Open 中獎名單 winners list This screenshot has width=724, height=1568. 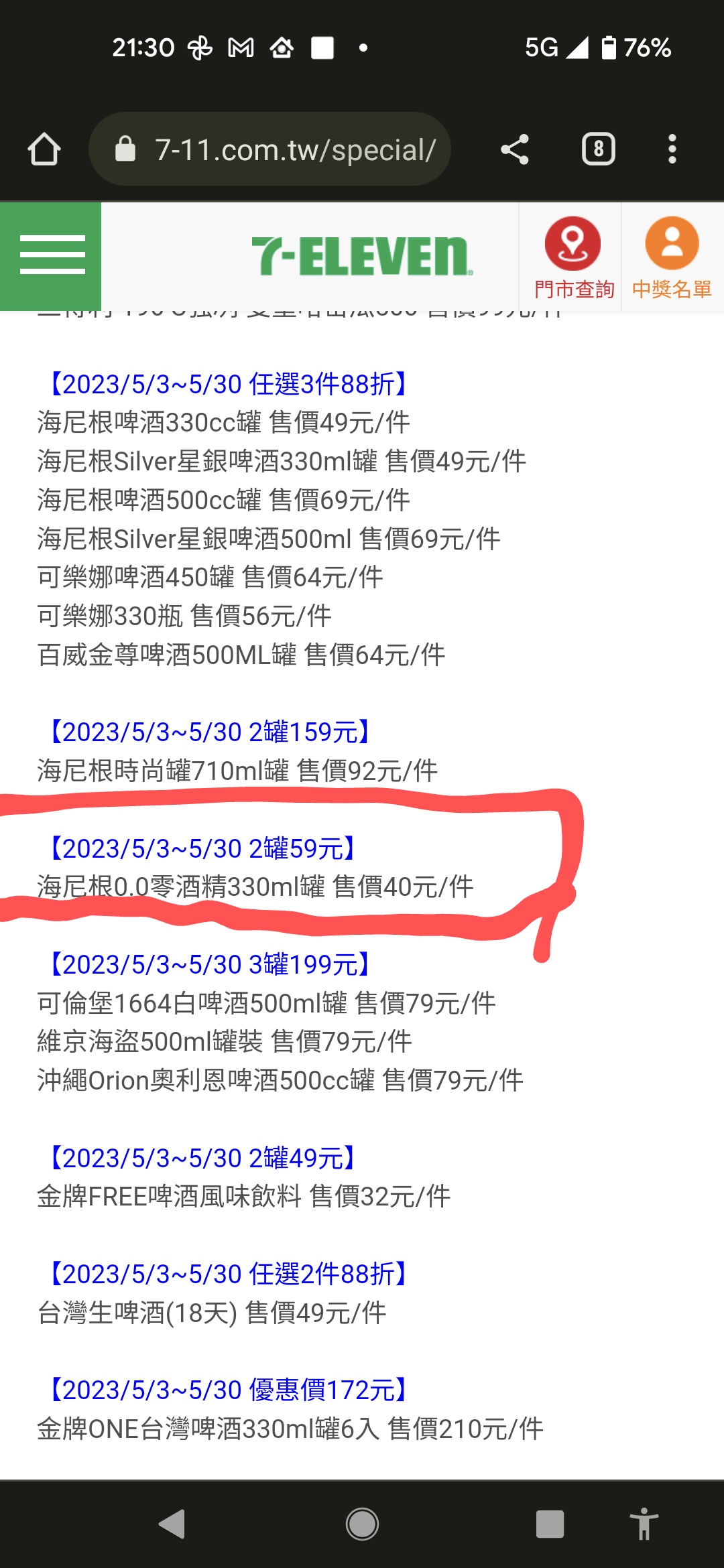672,257
